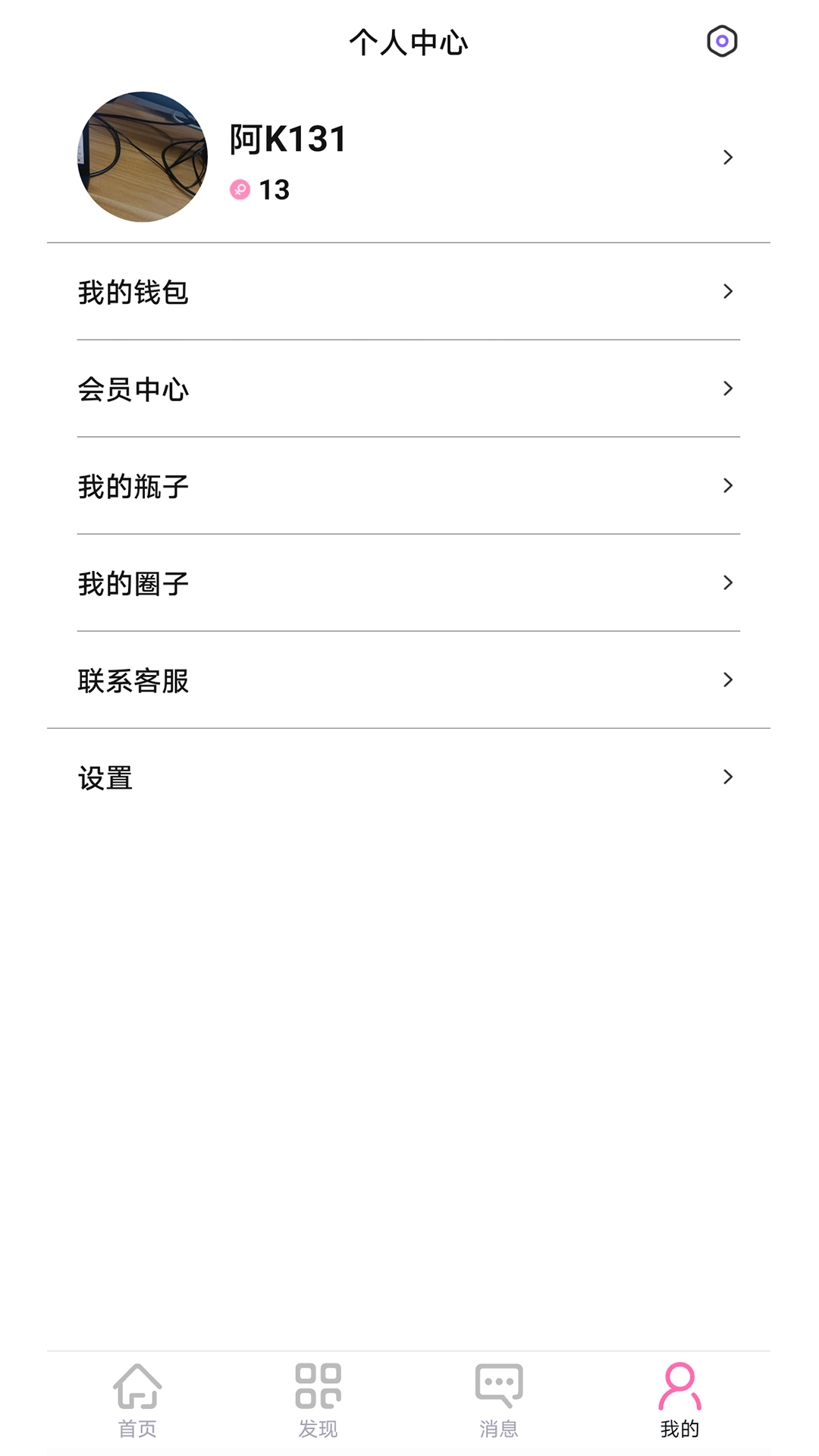
Task: Open 设置 settings entry
Action: [106, 777]
